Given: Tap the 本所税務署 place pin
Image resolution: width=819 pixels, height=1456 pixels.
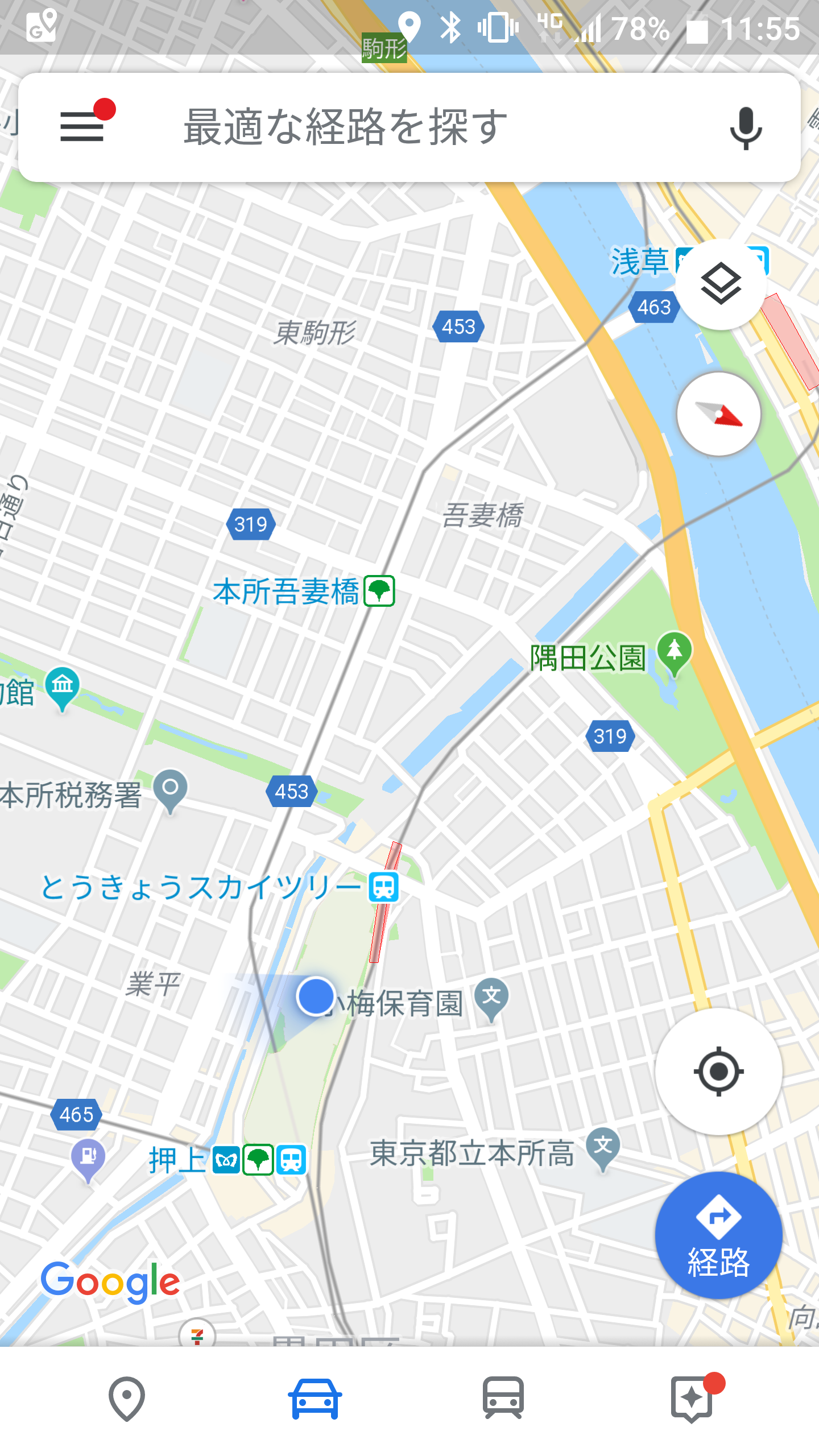Looking at the screenshot, I should pyautogui.click(x=170, y=789).
